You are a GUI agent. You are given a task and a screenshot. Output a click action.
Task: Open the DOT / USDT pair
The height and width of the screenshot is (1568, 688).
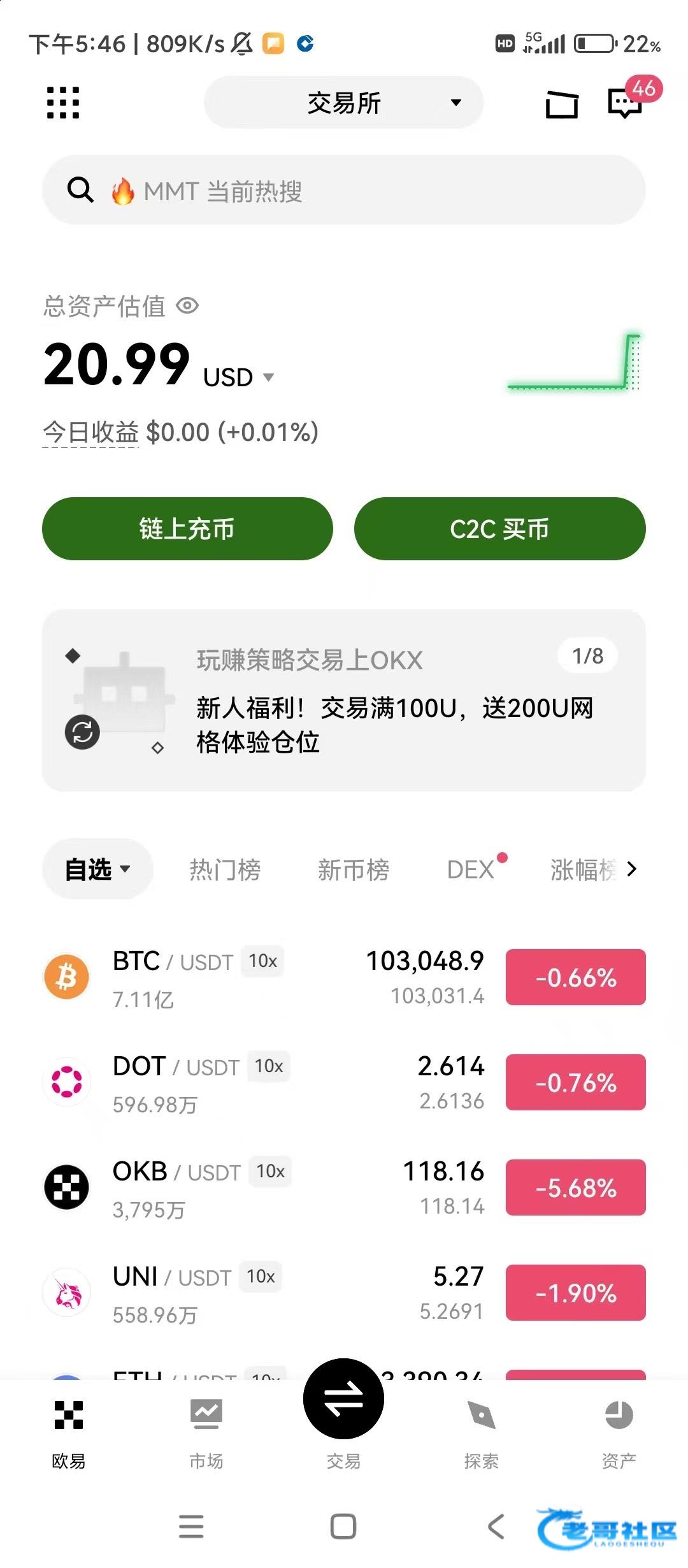(x=268, y=1083)
